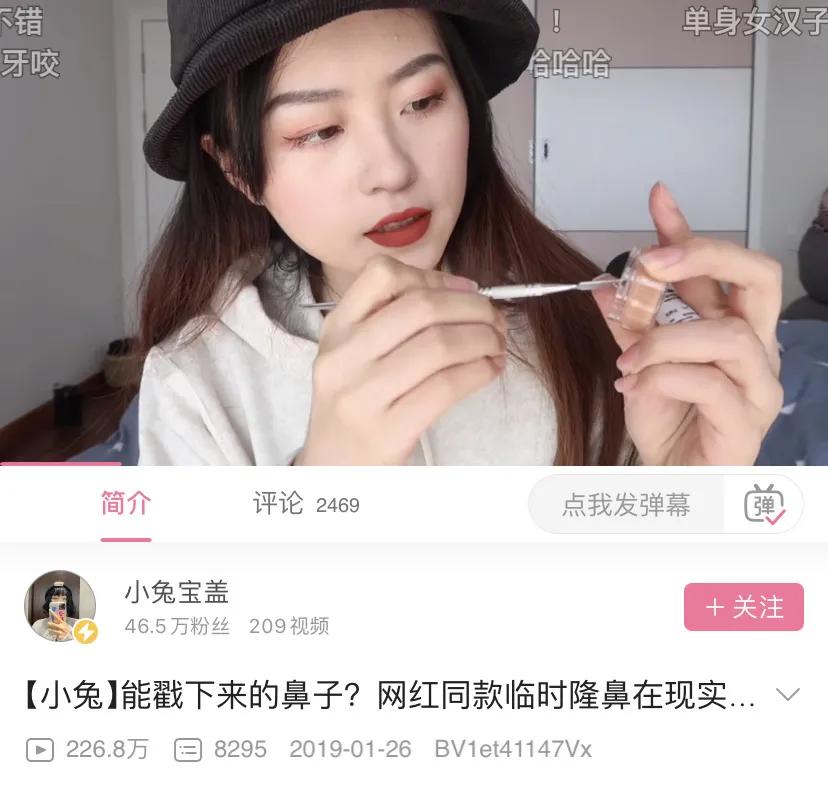This screenshot has height=797, width=828.
Task: Follow the uploader with 关注 button
Action: [743, 607]
